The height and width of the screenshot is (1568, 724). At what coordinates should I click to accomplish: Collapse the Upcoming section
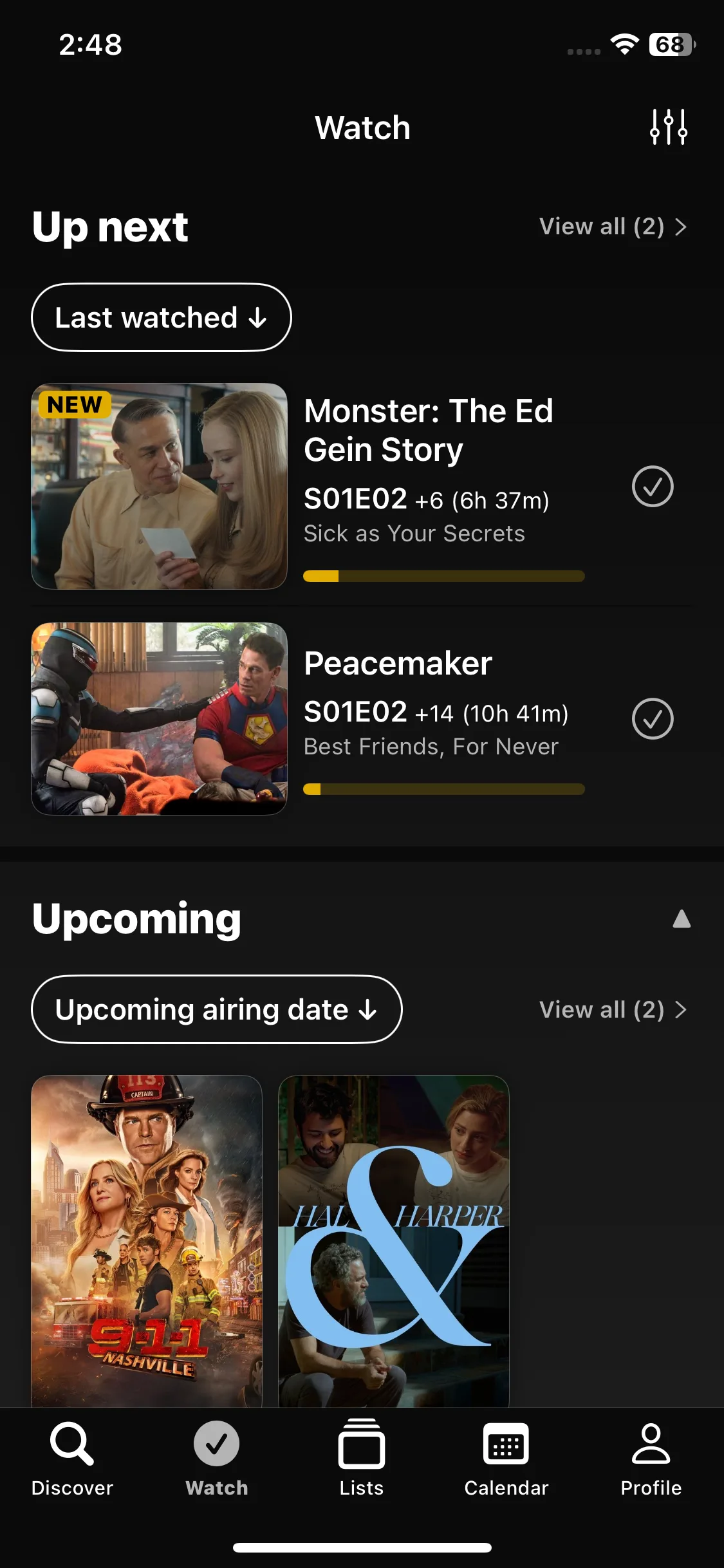[x=681, y=919]
